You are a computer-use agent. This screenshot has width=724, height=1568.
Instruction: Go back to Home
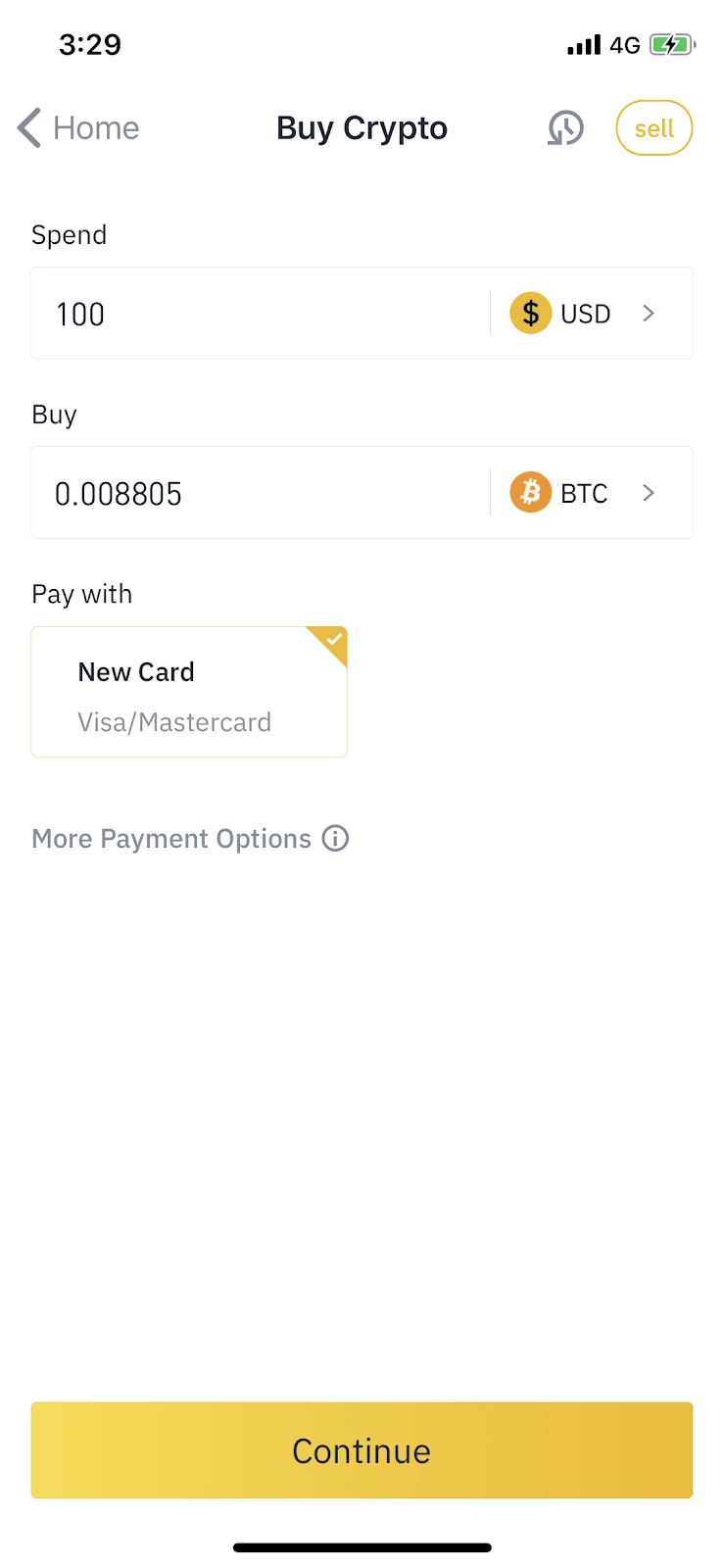pyautogui.click(x=78, y=128)
